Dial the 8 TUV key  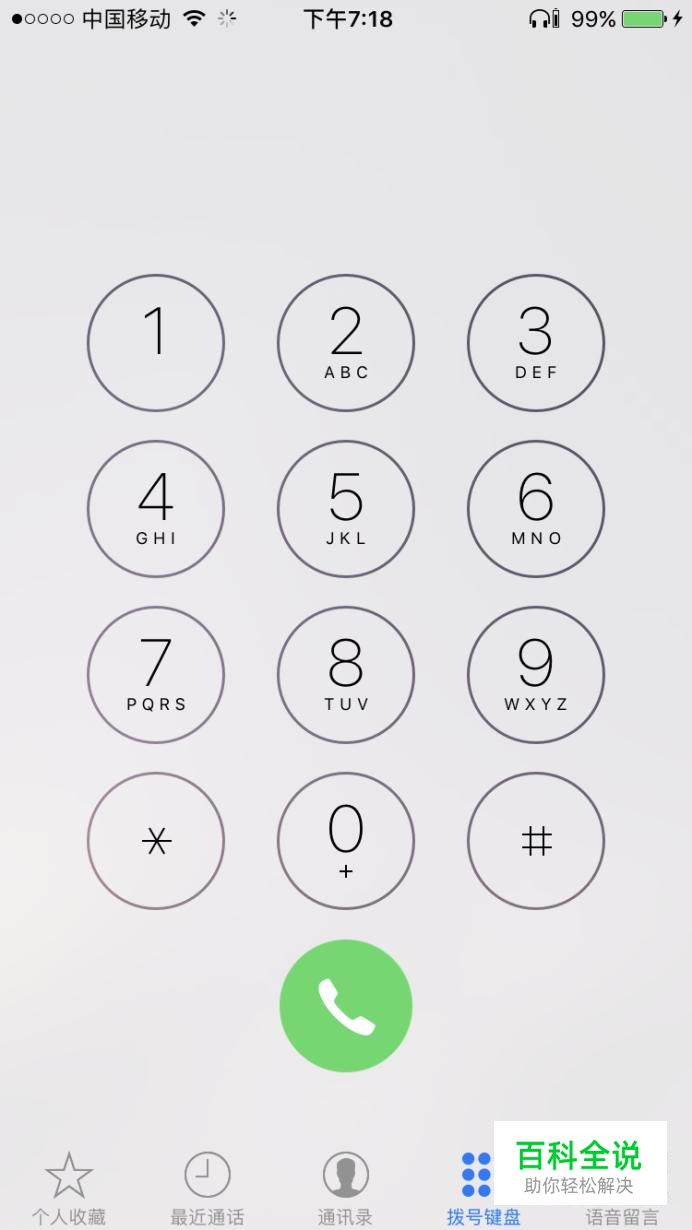pos(346,675)
